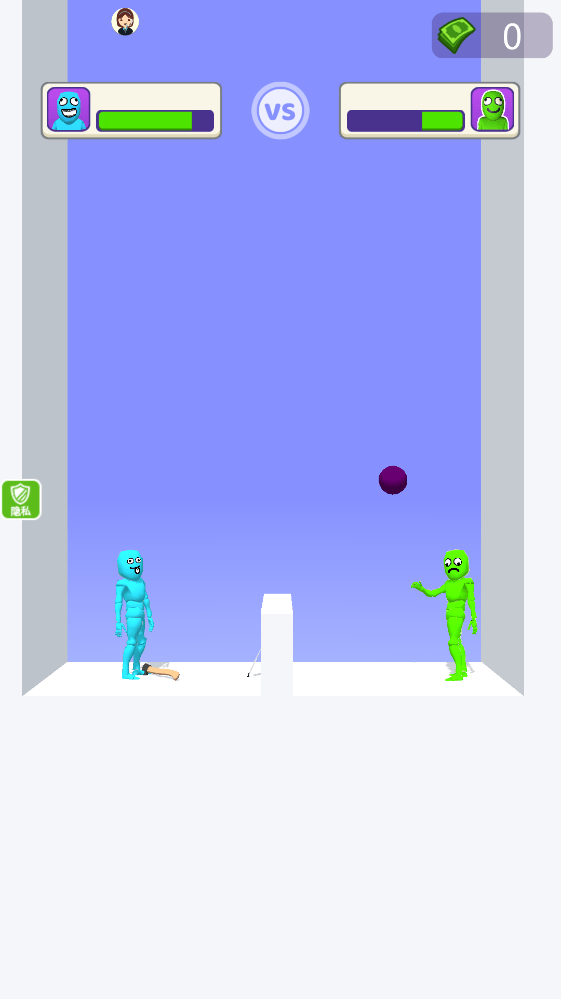Open the green privacy shield button
Image resolution: width=561 pixels, height=999 pixels.
(21, 500)
